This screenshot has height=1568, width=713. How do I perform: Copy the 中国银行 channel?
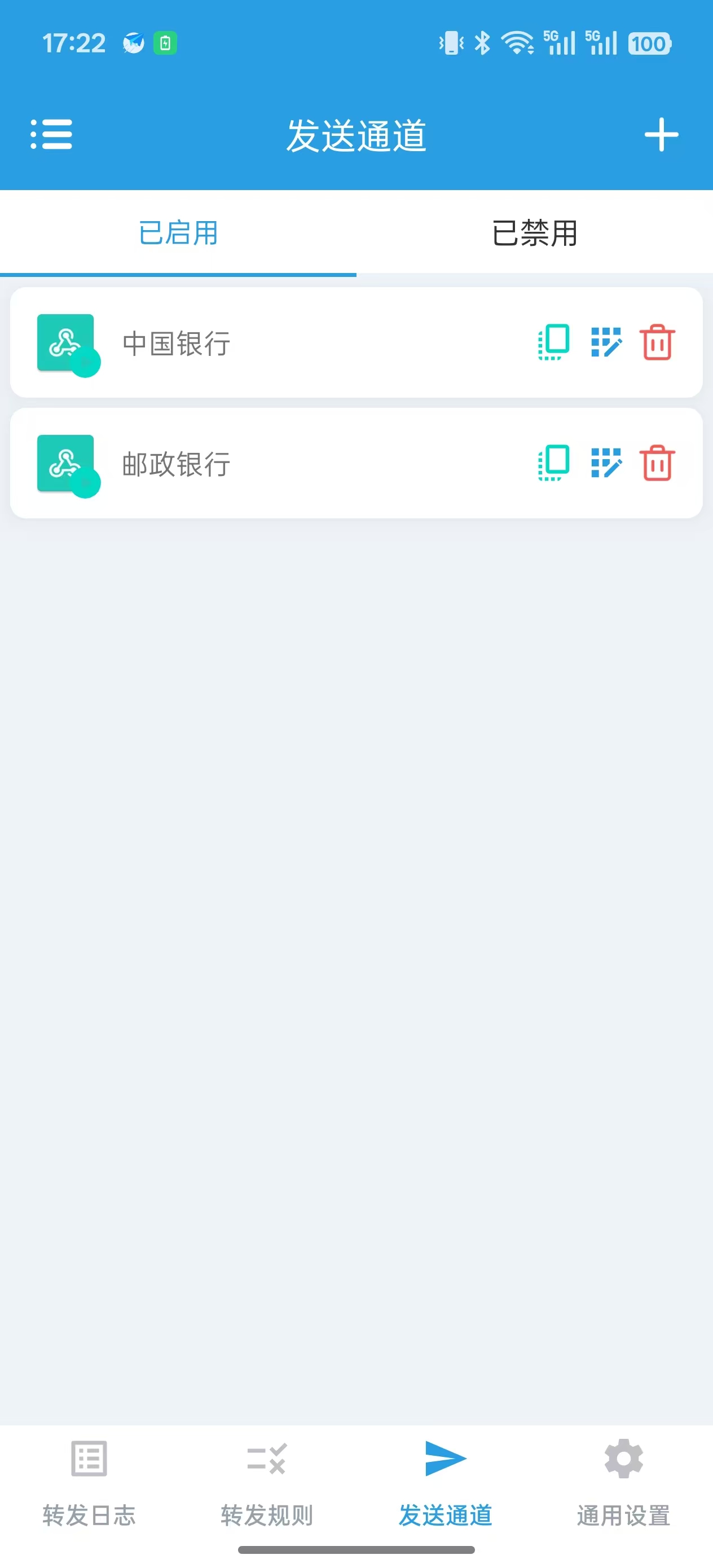(553, 342)
